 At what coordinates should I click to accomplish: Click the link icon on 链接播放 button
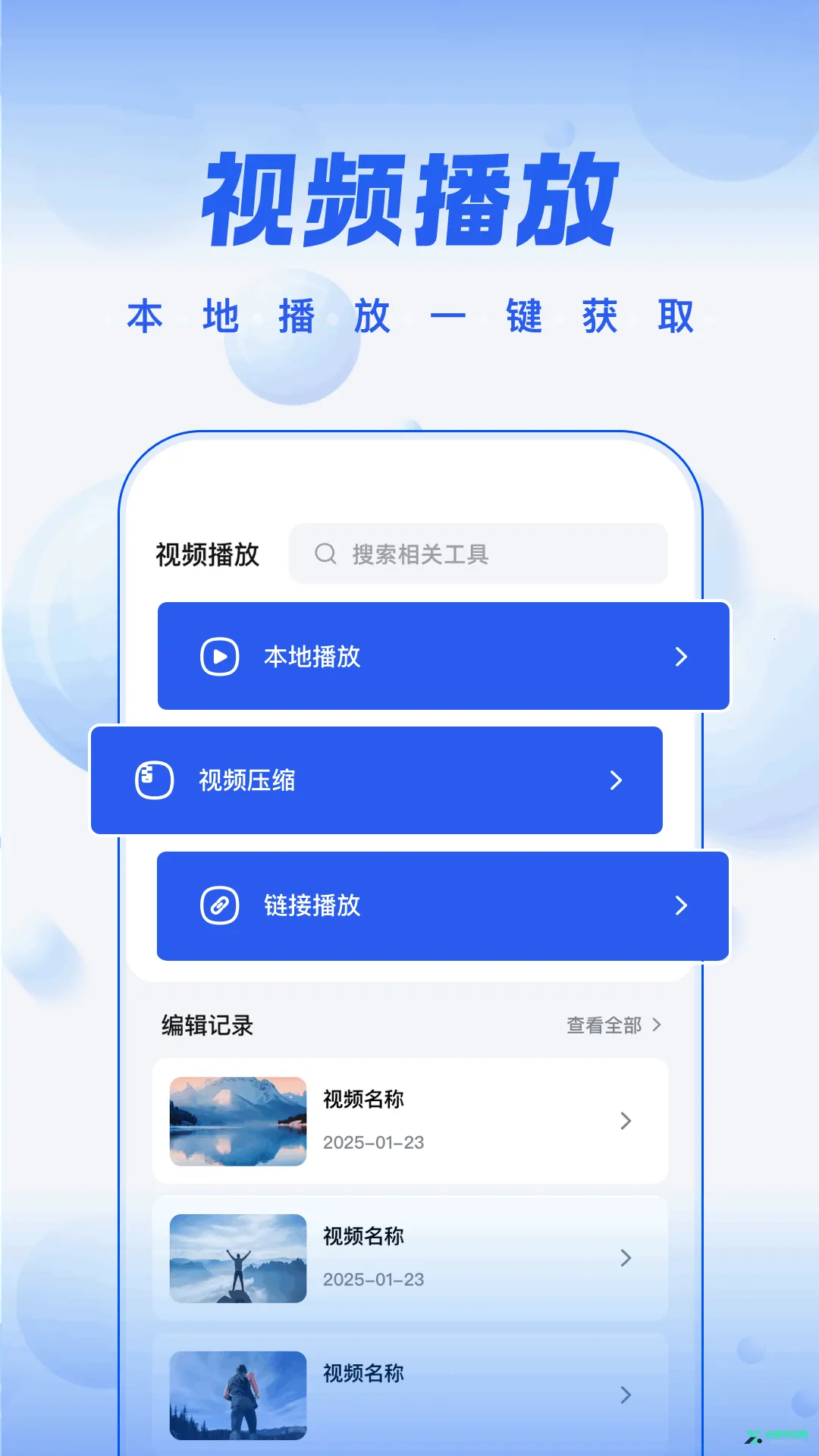click(x=219, y=906)
